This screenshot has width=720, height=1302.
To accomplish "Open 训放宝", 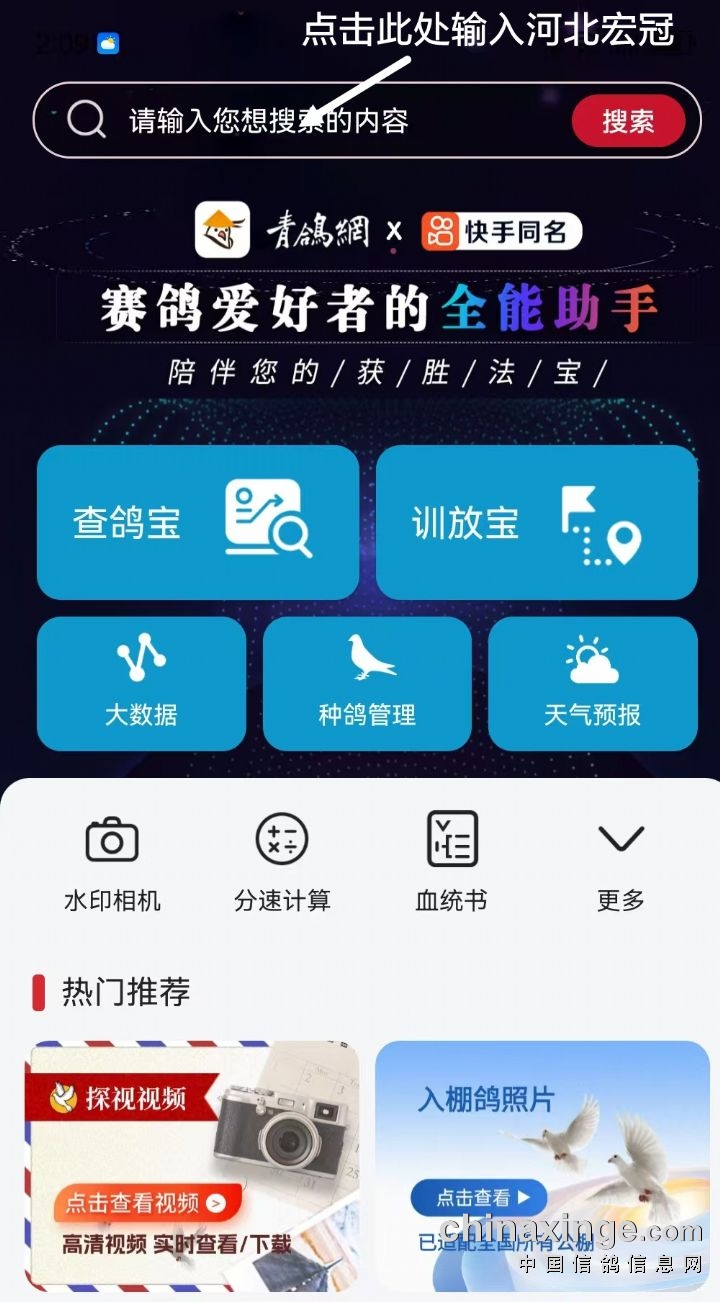I will (536, 522).
